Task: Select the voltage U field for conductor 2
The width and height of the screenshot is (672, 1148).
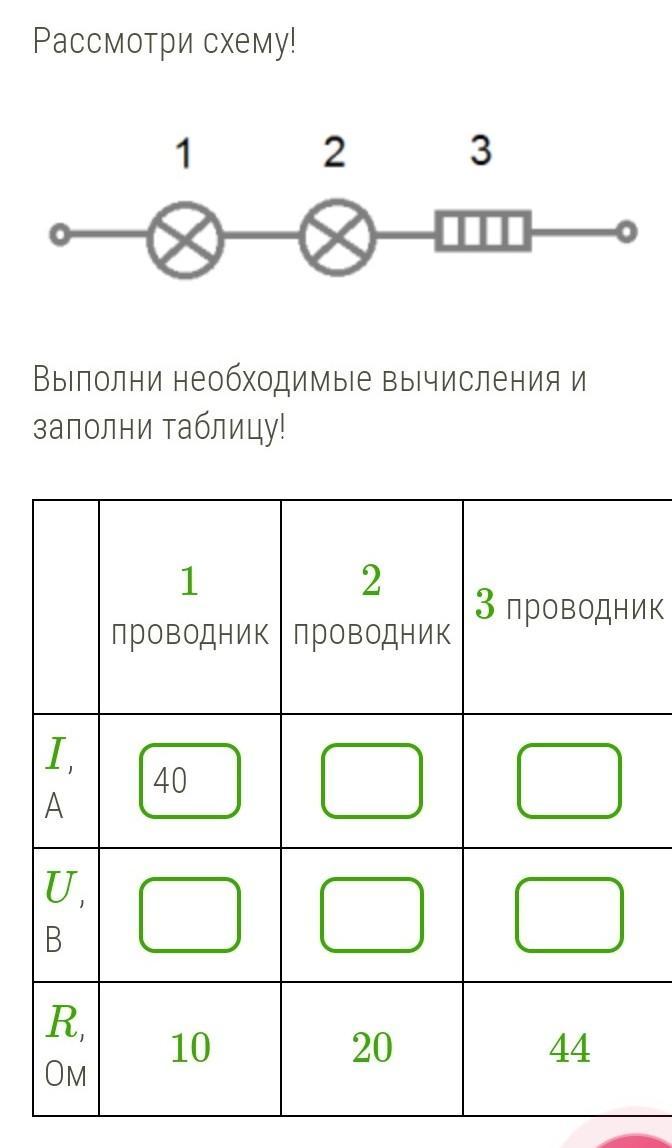Action: tap(372, 914)
